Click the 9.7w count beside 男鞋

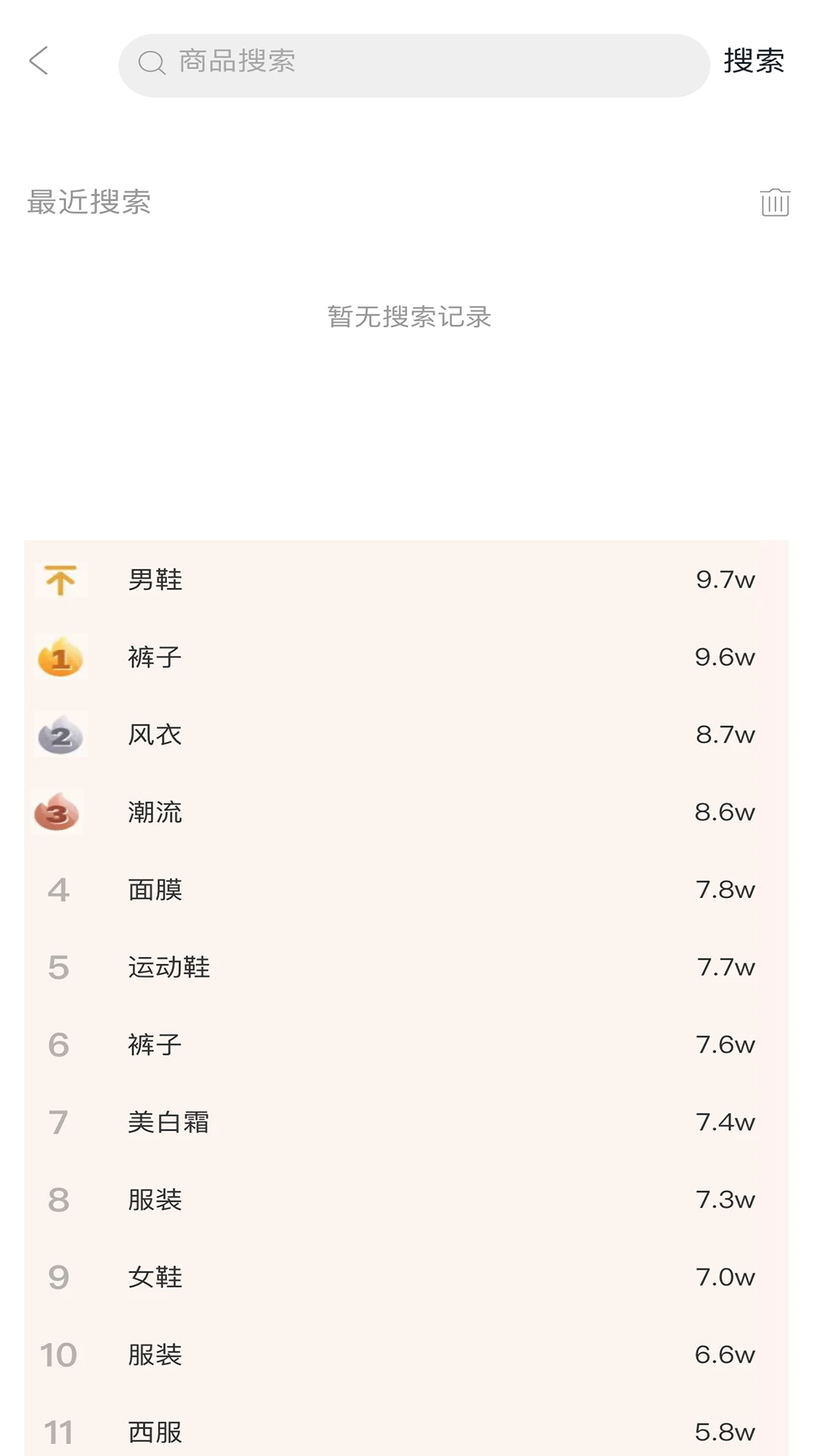[x=725, y=579]
